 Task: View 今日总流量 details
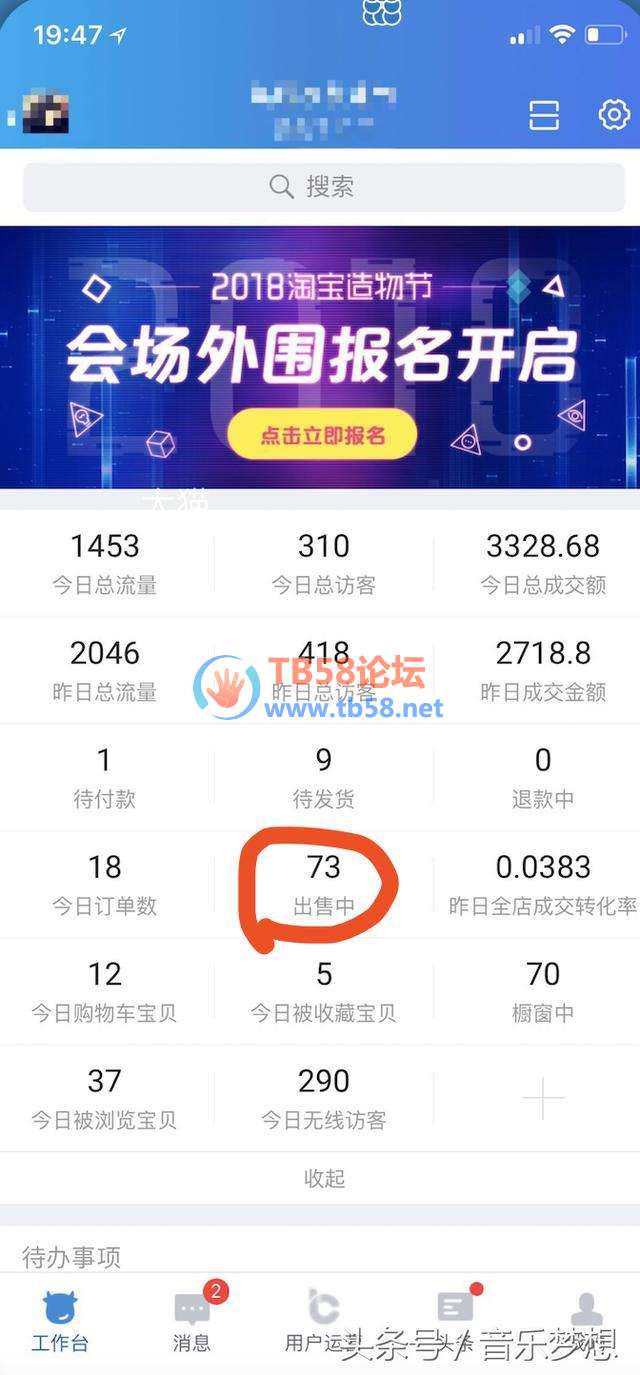105,563
